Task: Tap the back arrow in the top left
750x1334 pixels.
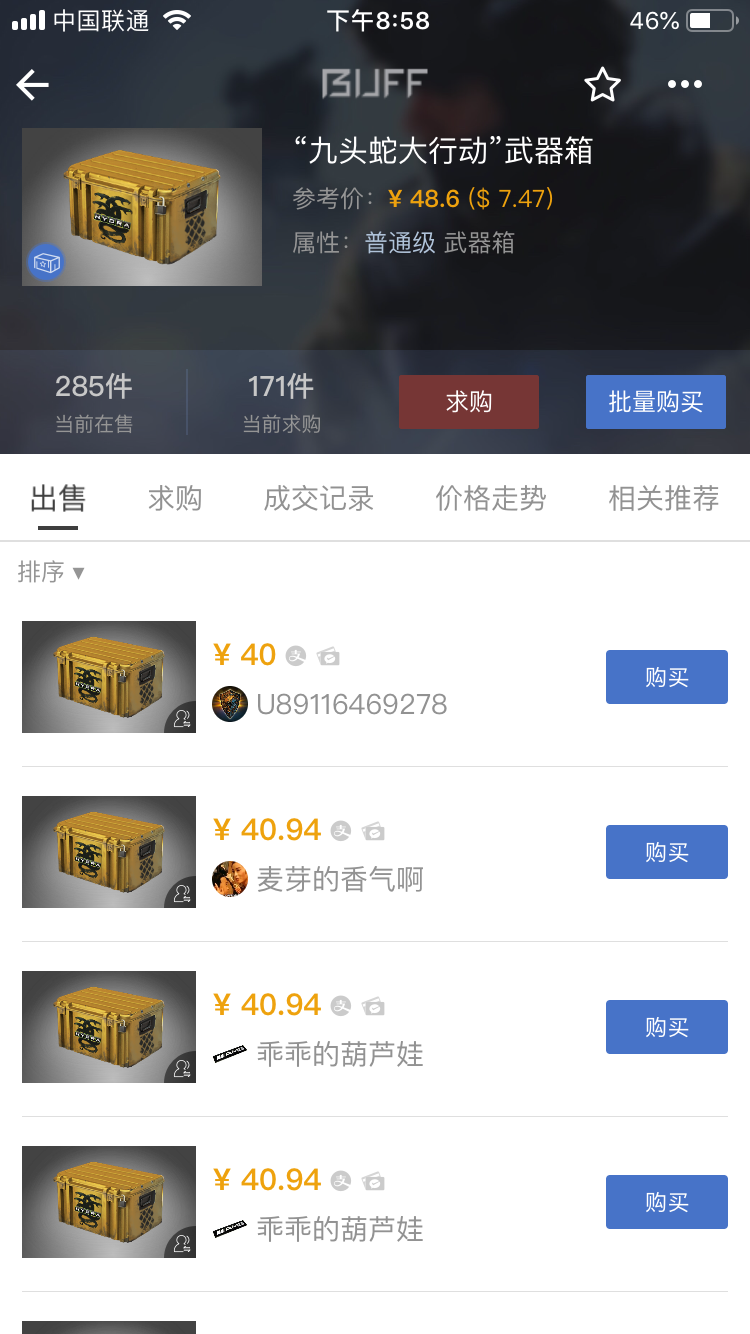Action: pos(32,84)
